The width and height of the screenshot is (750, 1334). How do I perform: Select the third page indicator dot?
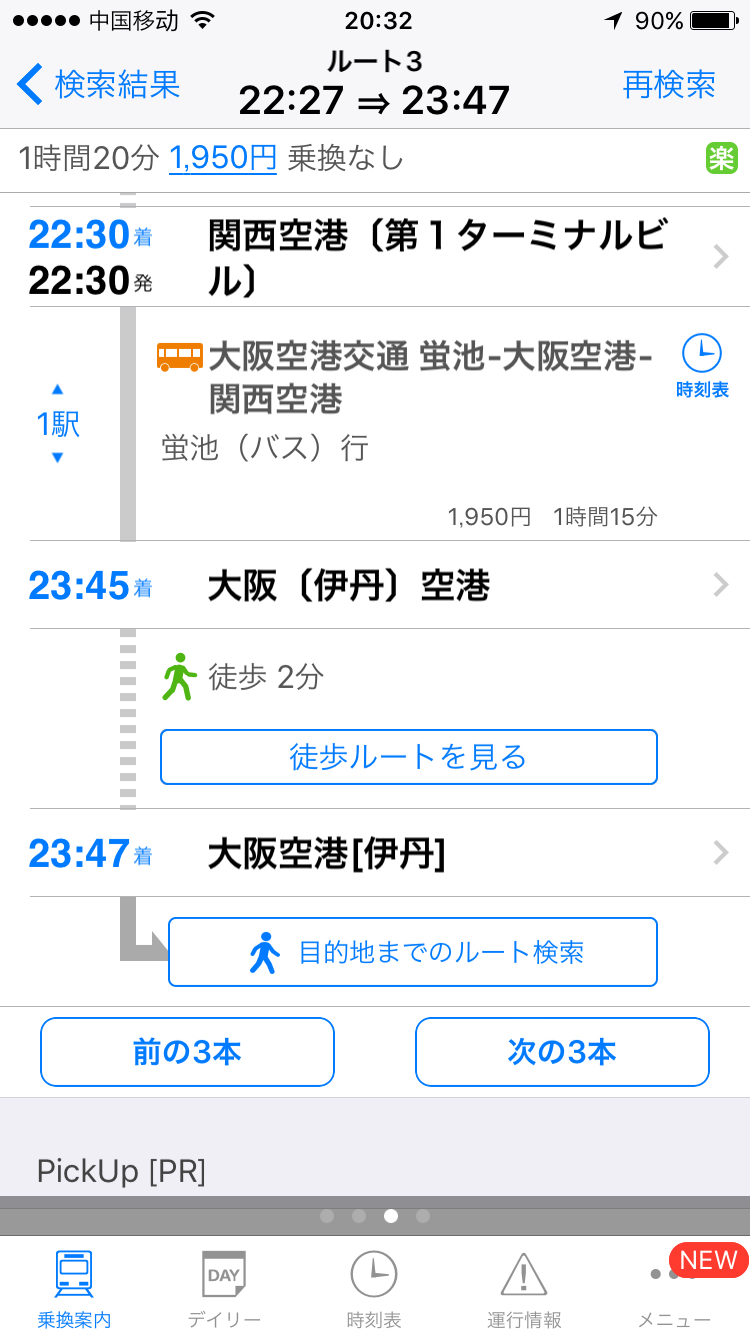pyautogui.click(x=391, y=1216)
